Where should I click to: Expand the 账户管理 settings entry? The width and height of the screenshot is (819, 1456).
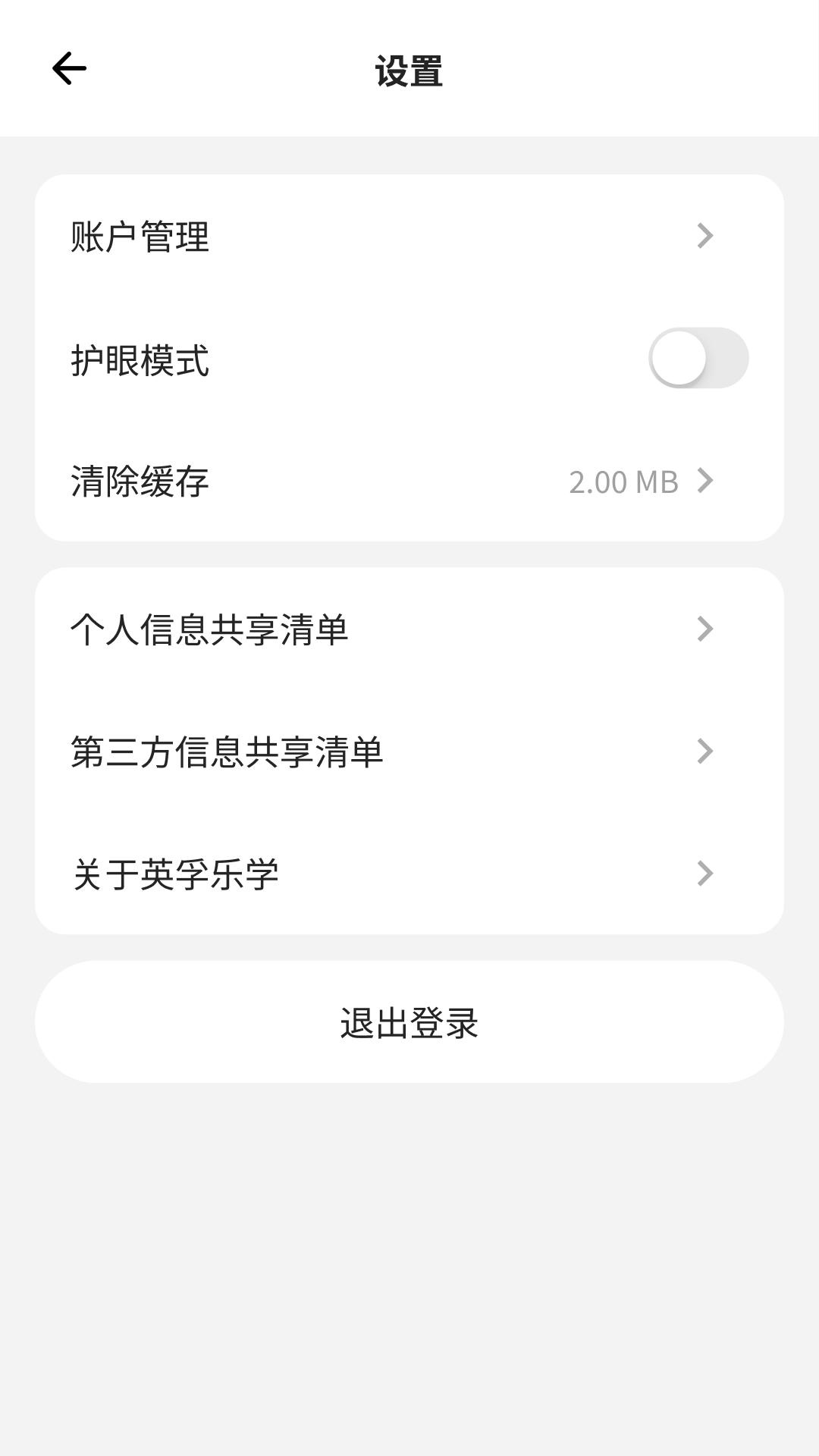pos(409,236)
